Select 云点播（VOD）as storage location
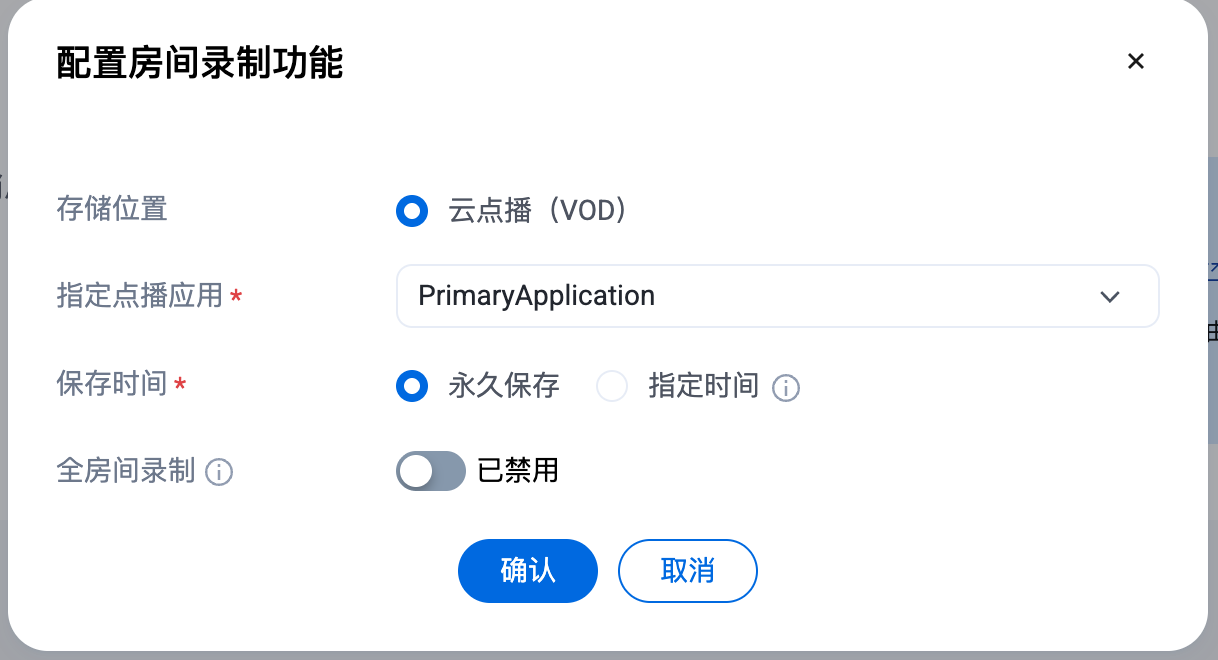The image size is (1218, 660). 412,211
